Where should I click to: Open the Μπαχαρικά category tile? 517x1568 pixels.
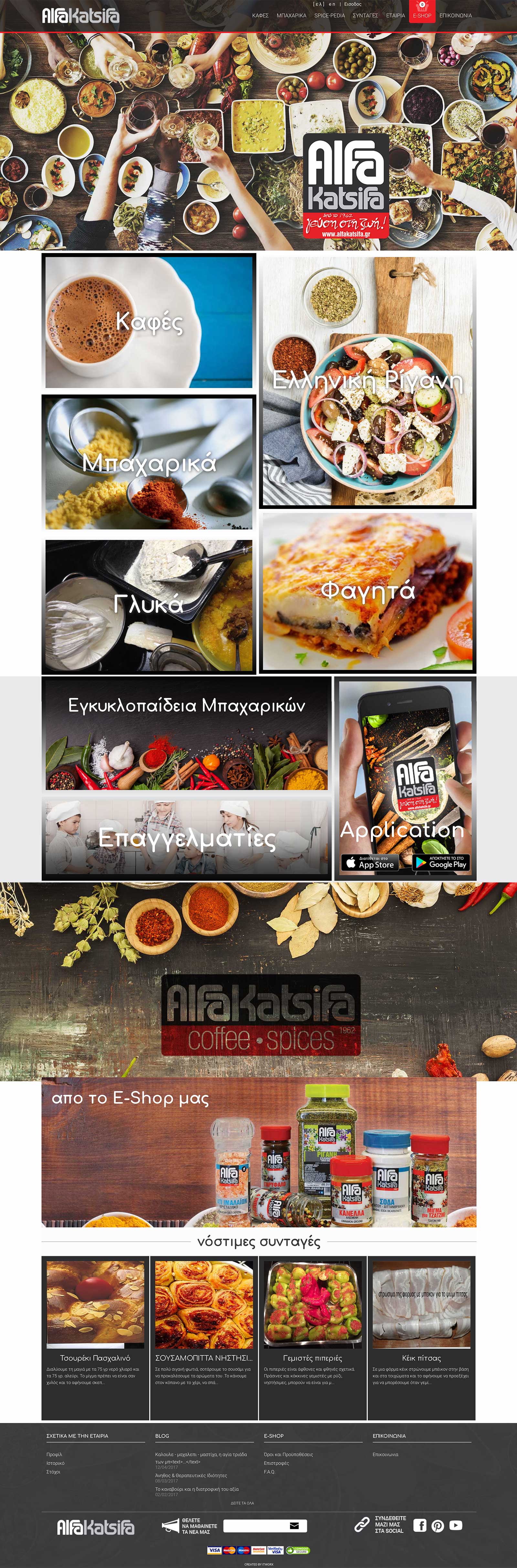149,462
